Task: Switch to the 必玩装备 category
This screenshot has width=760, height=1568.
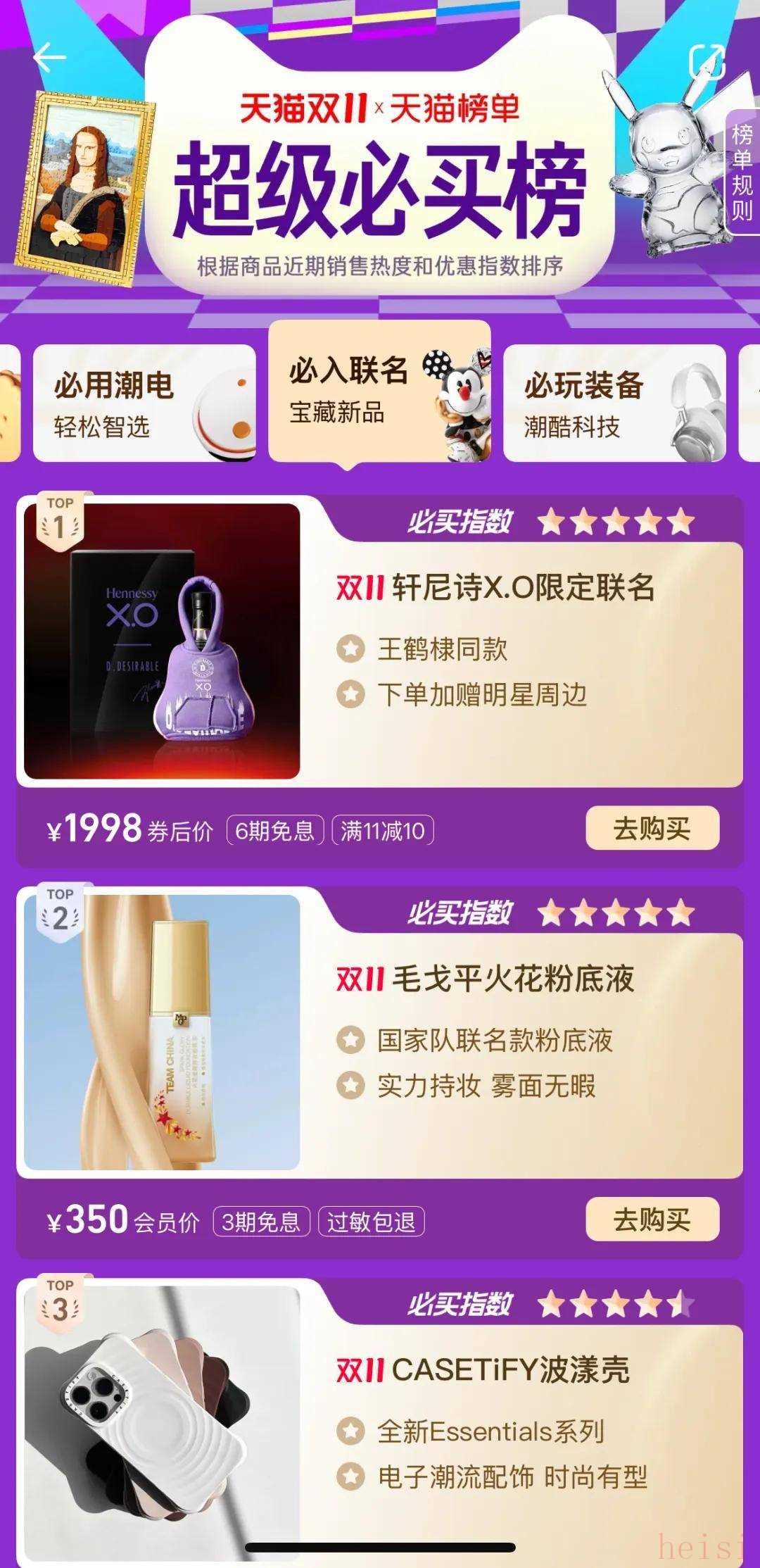Action: [x=614, y=403]
